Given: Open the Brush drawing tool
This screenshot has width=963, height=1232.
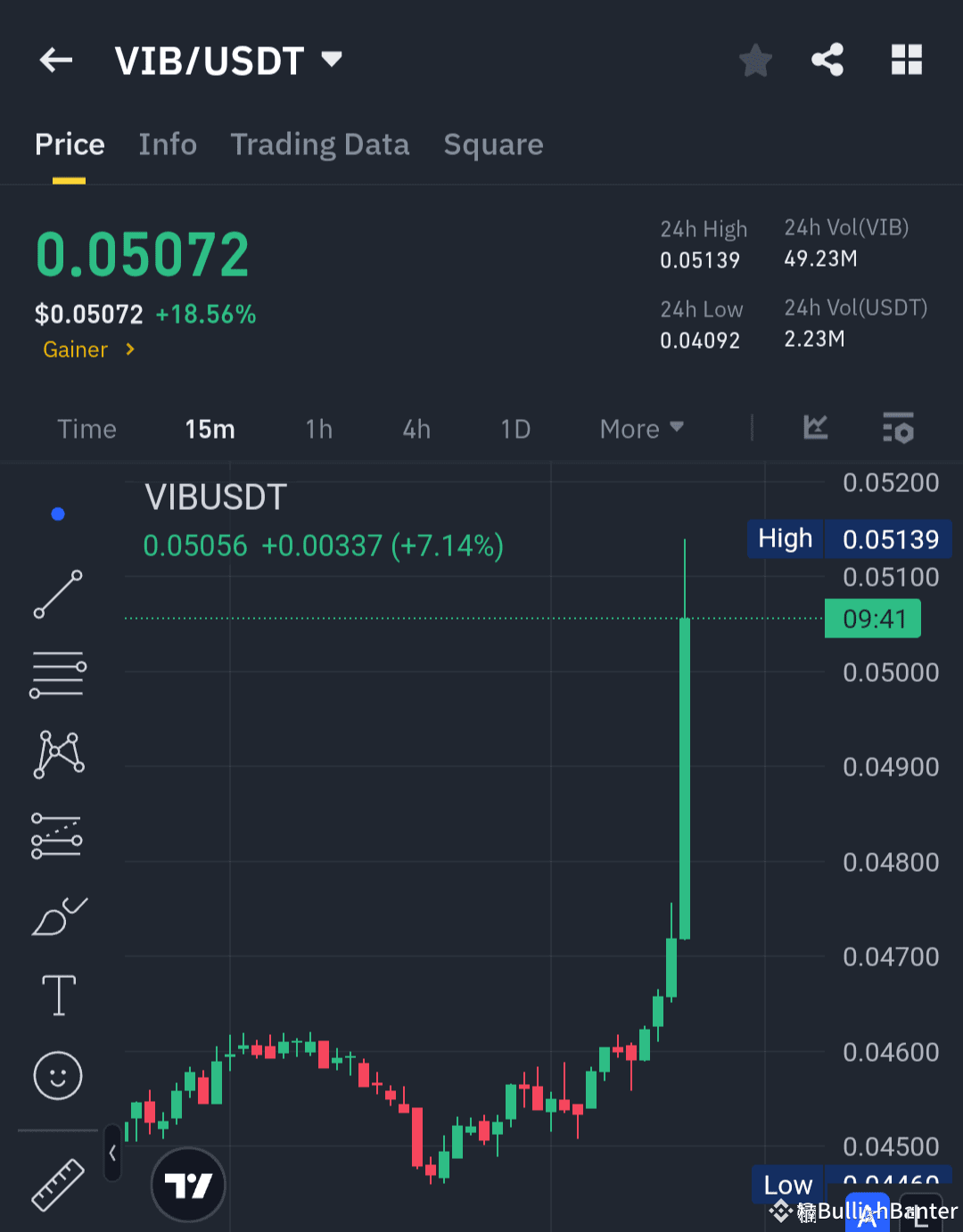Looking at the screenshot, I should (x=57, y=917).
